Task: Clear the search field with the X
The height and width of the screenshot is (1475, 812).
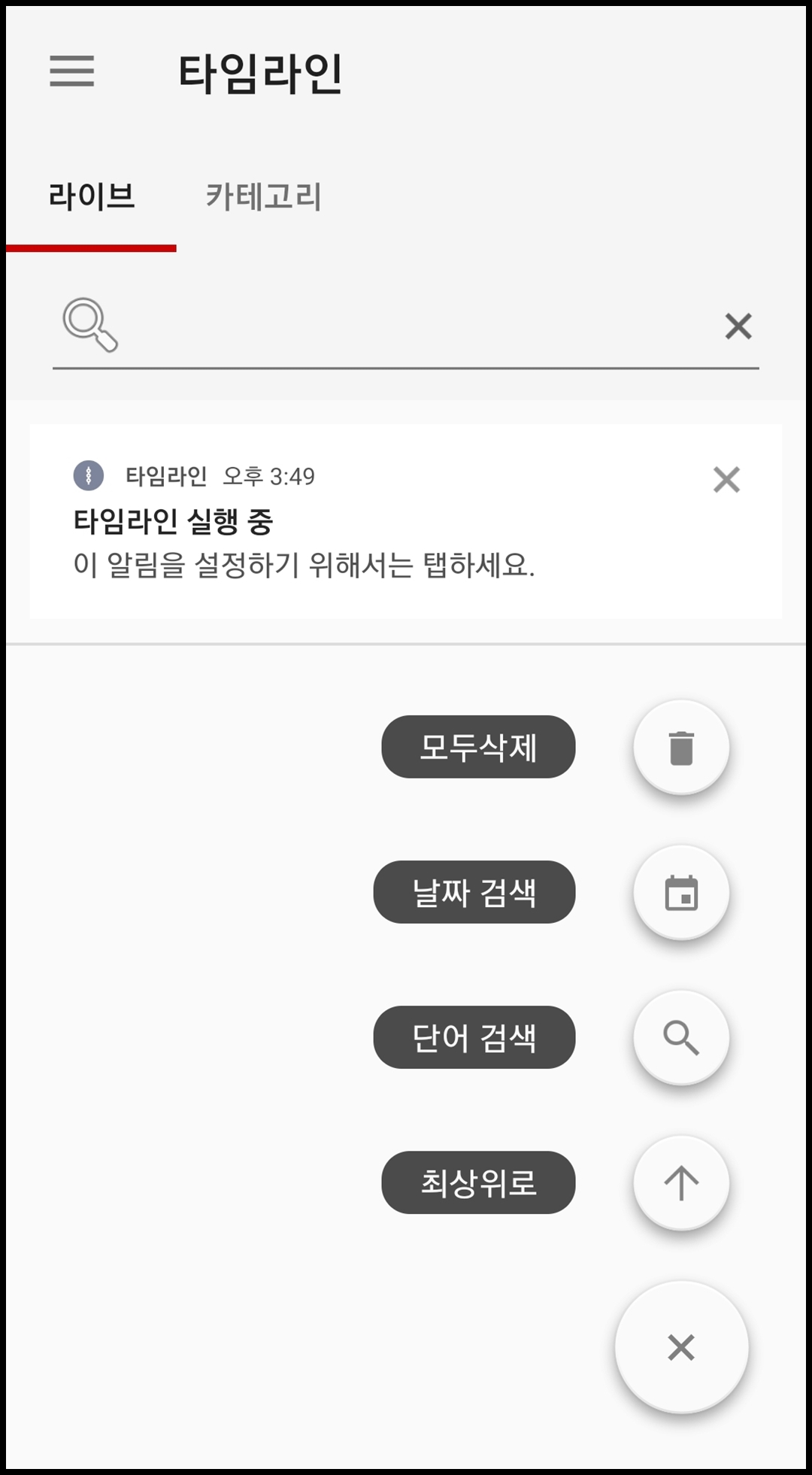Action: [739, 326]
